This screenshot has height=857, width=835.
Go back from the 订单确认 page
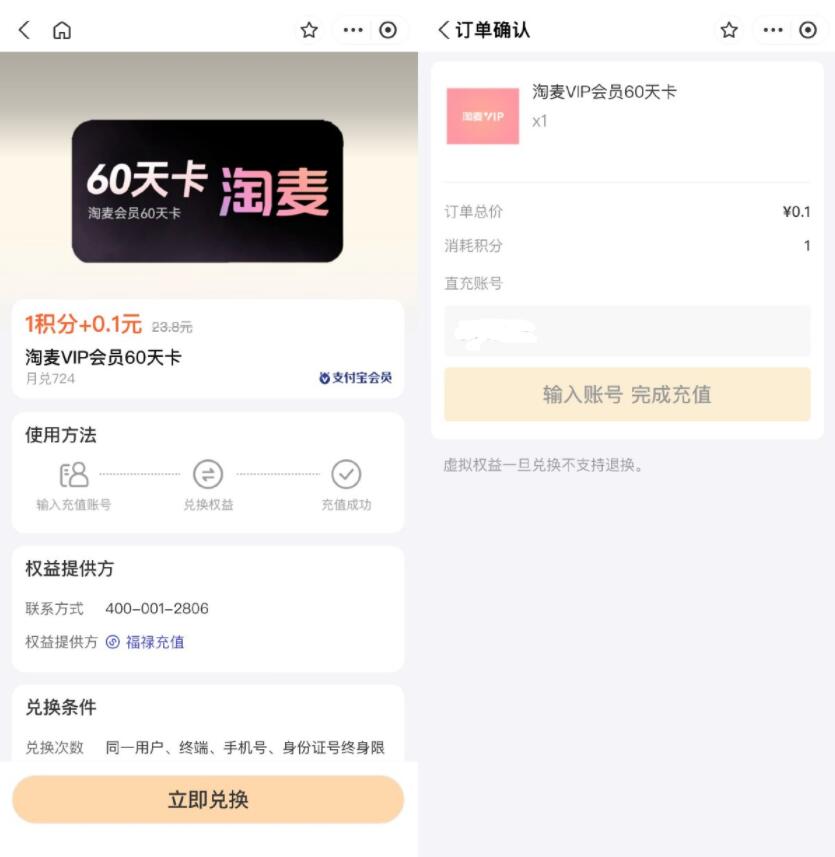pos(444,31)
